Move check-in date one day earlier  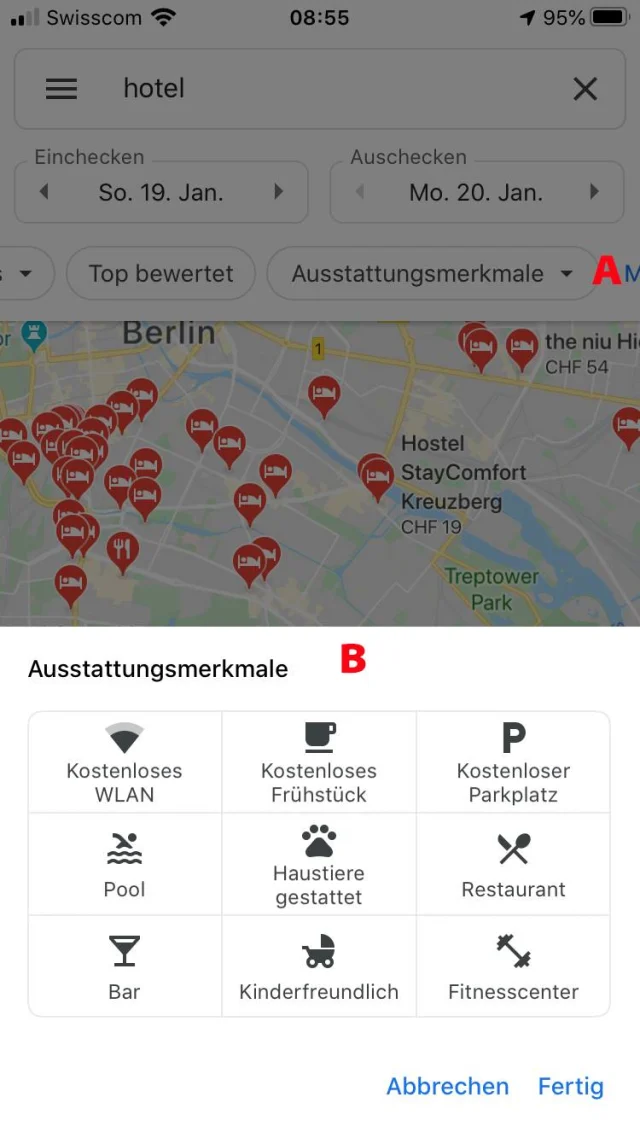[x=44, y=192]
